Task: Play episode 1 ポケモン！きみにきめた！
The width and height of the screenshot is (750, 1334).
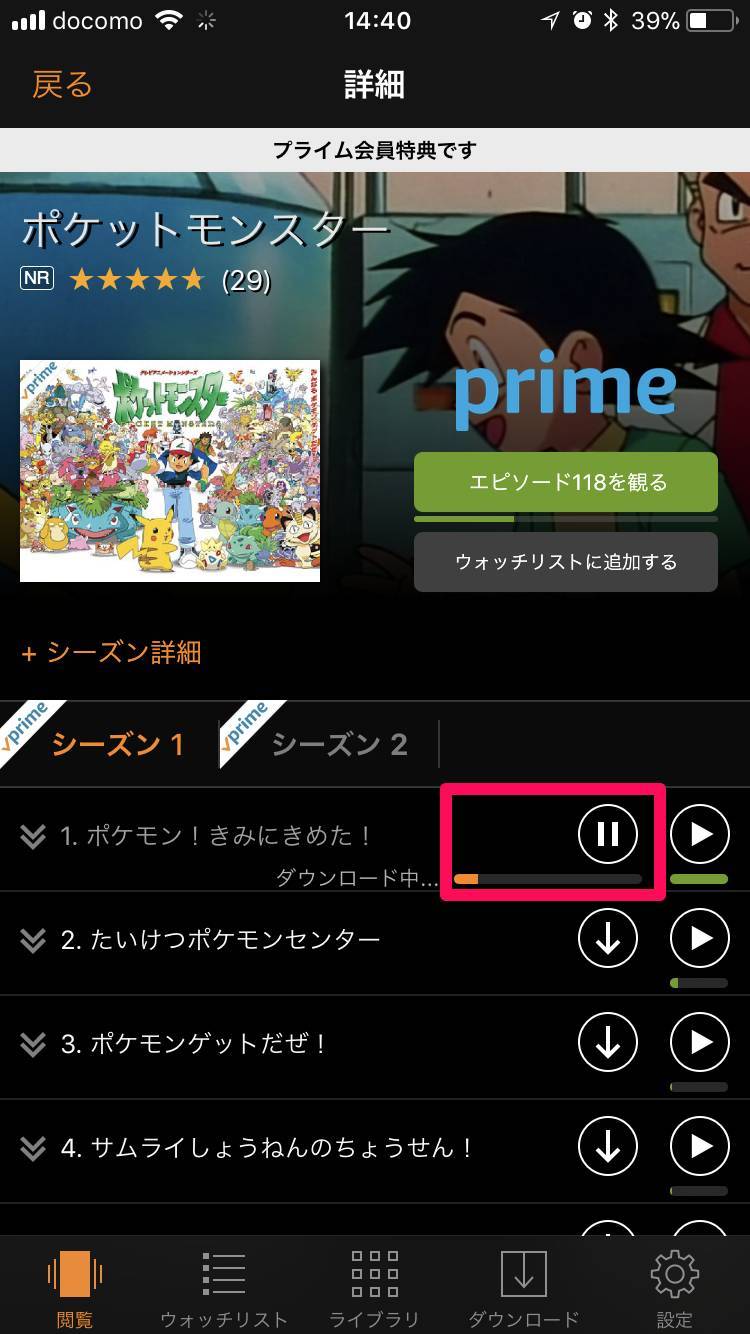Action: 699,834
